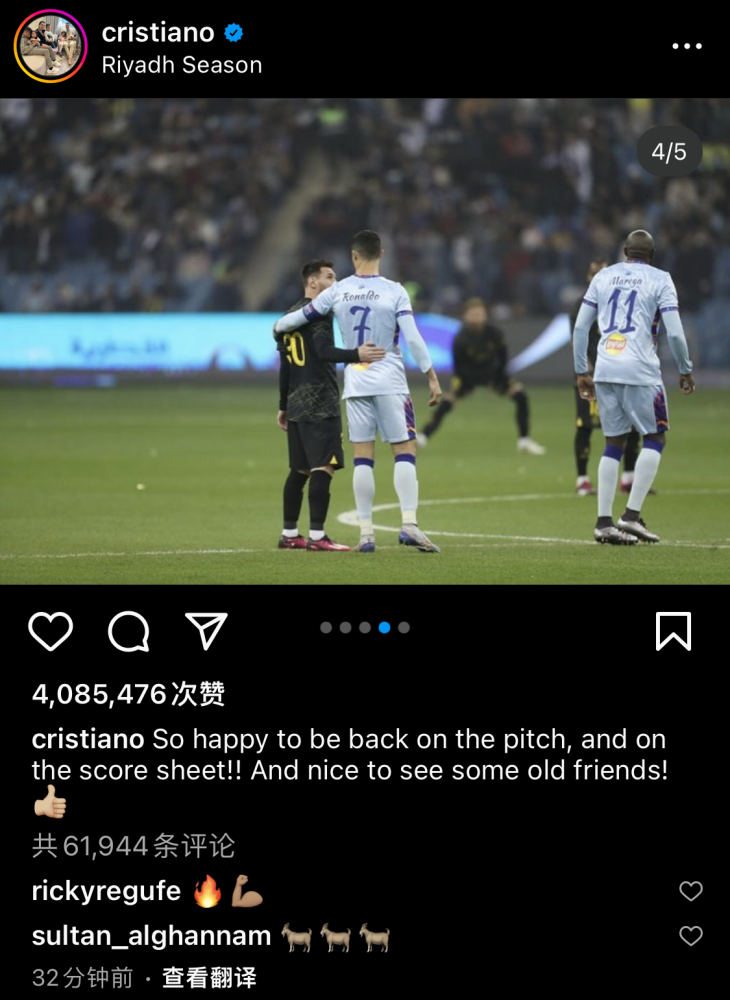Screen dimensions: 730x1000
Task: Like sultan_alghannam's comment
Action: click(x=690, y=936)
